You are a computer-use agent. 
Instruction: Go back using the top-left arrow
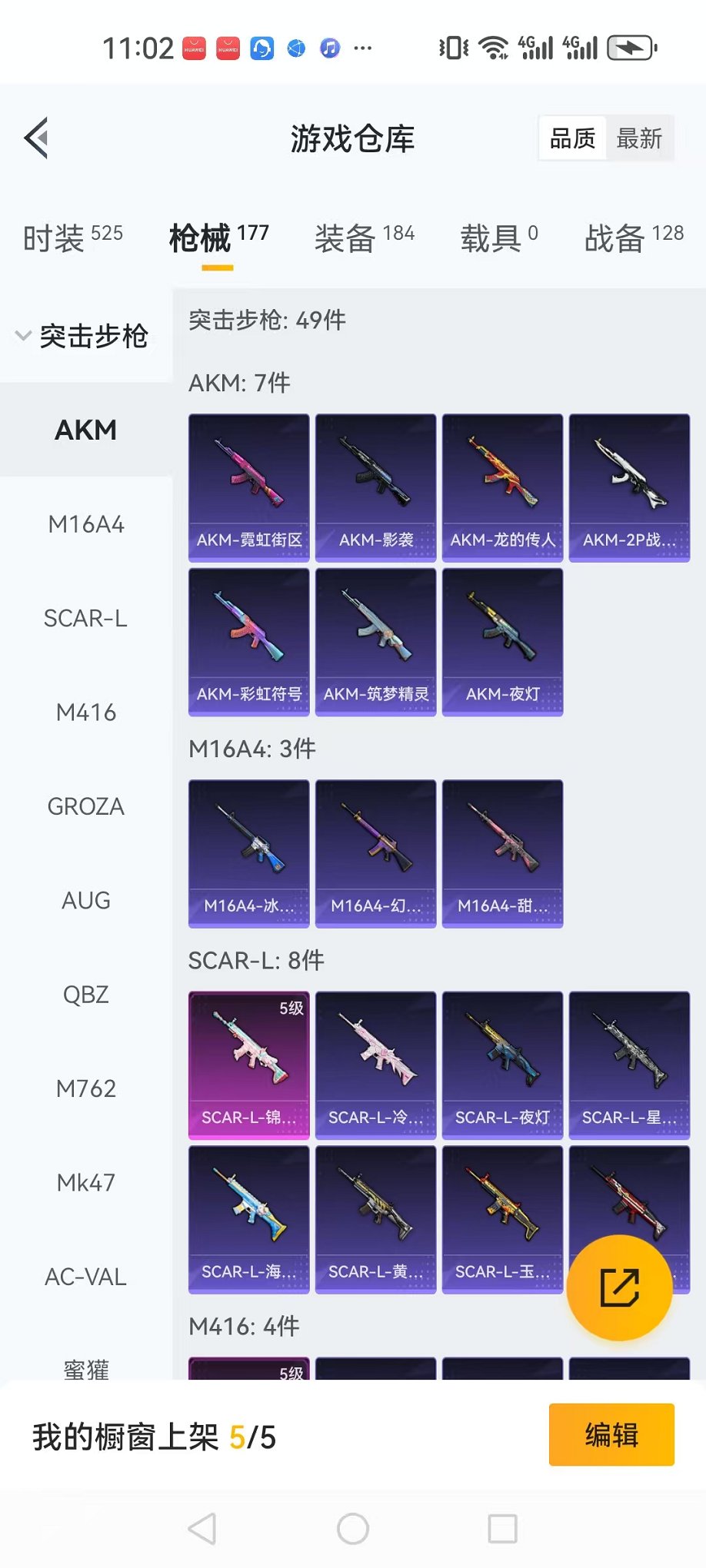point(37,138)
